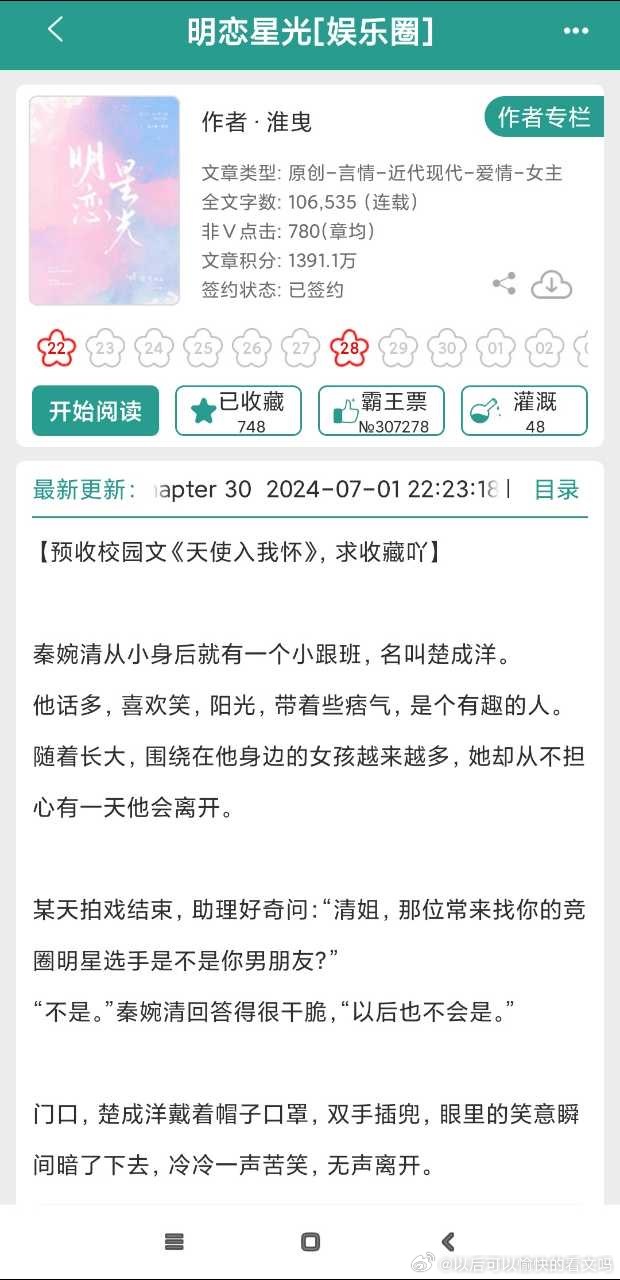Send a 霸王票 ticket
The width and height of the screenshot is (620, 1280).
coord(381,411)
